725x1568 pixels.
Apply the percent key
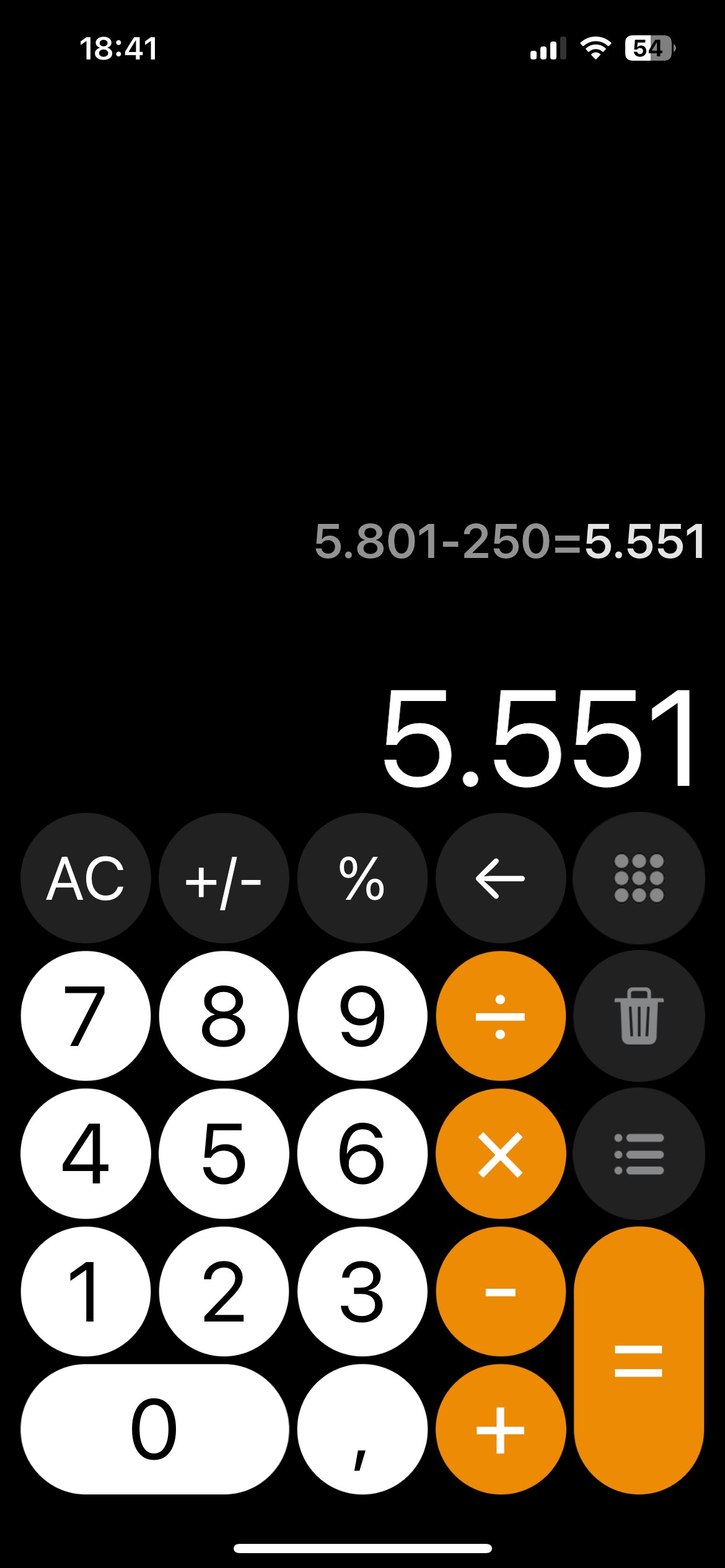pyautogui.click(x=362, y=878)
